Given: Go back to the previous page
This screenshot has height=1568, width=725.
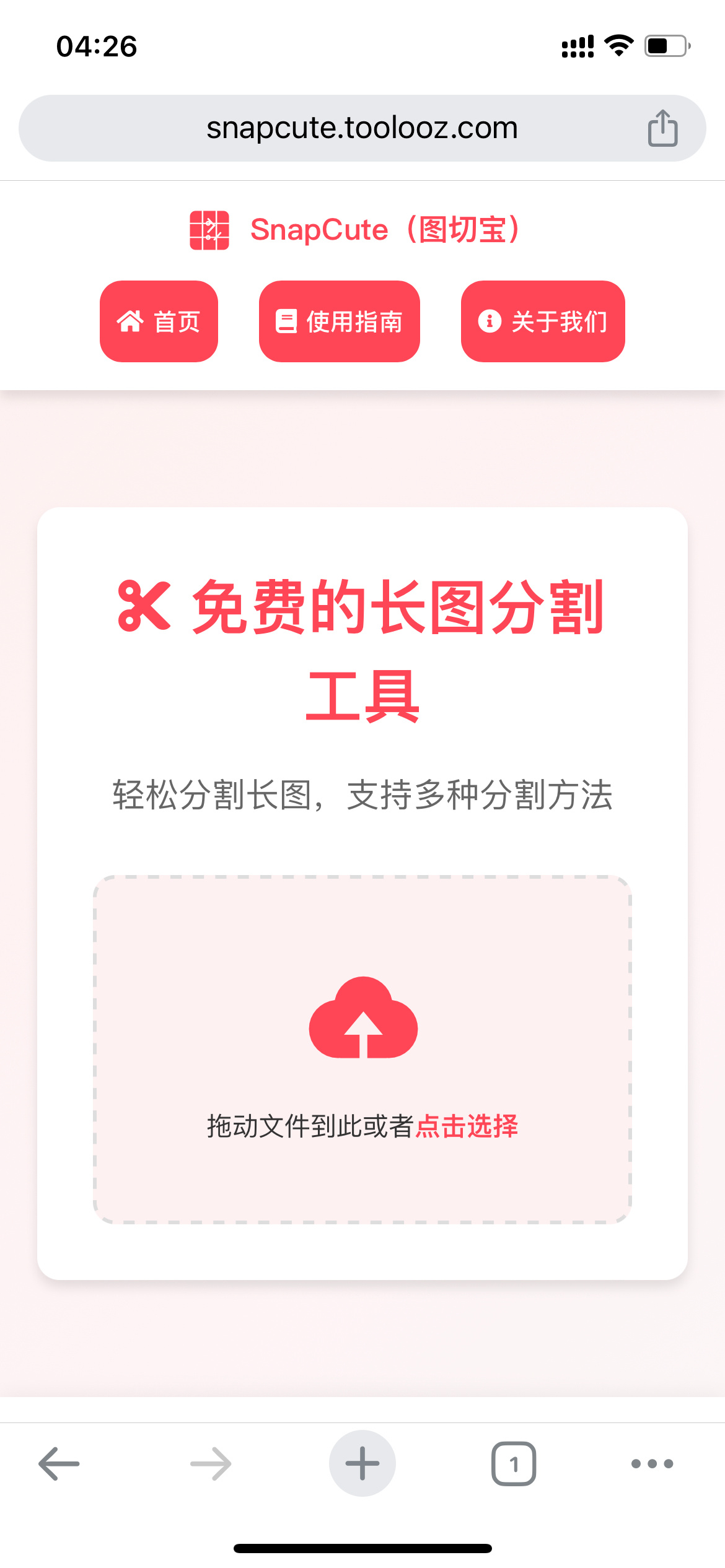Looking at the screenshot, I should (x=59, y=1463).
